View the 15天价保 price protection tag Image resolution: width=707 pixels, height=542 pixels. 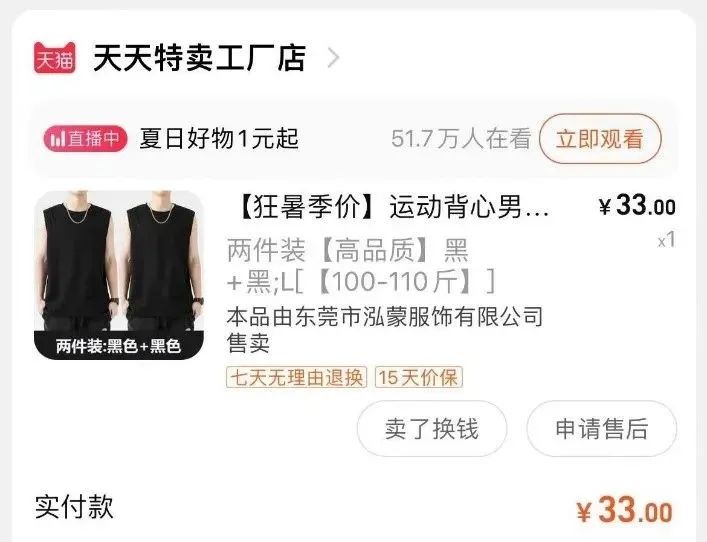(x=418, y=377)
